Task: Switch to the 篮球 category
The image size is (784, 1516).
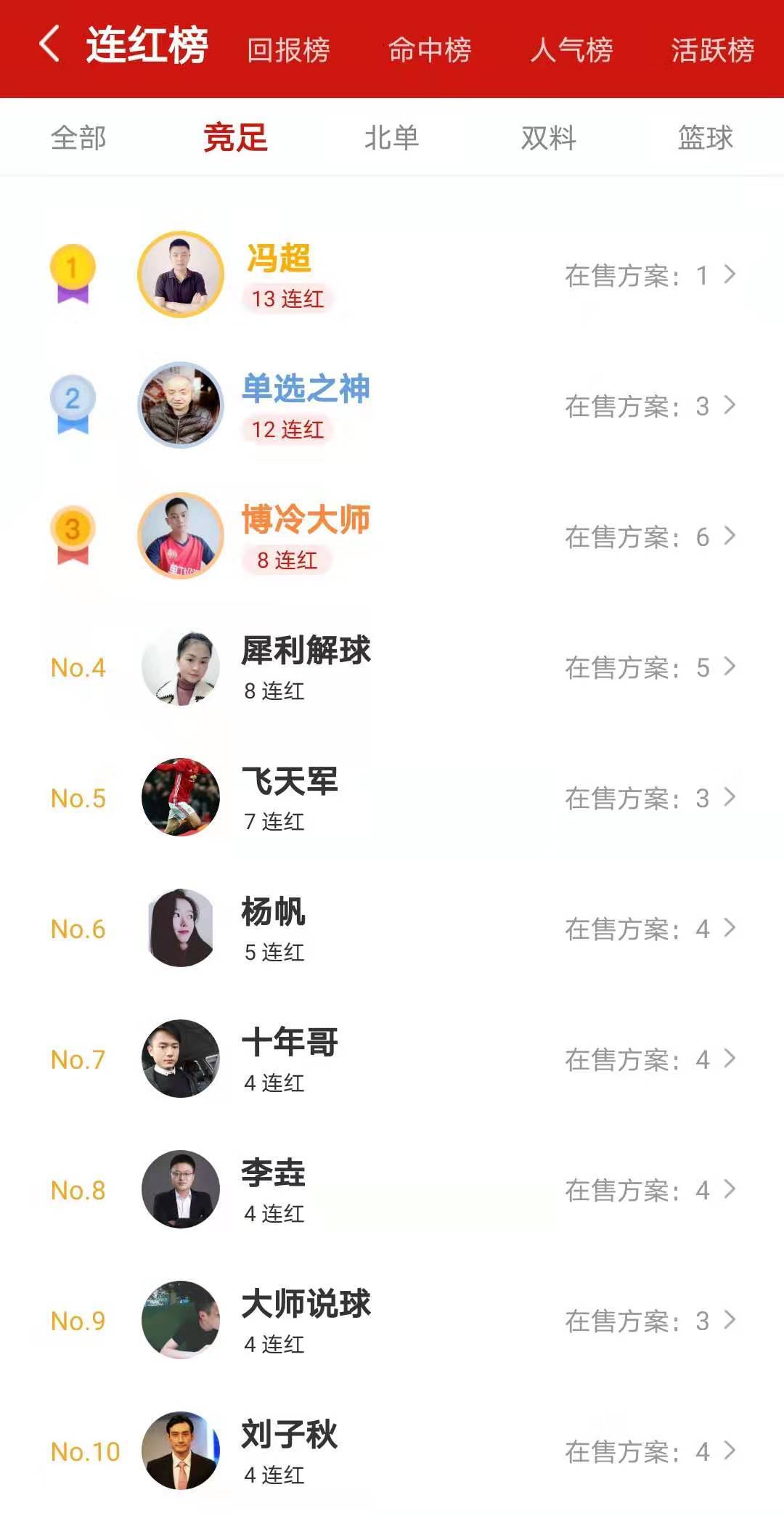Action: pos(705,137)
